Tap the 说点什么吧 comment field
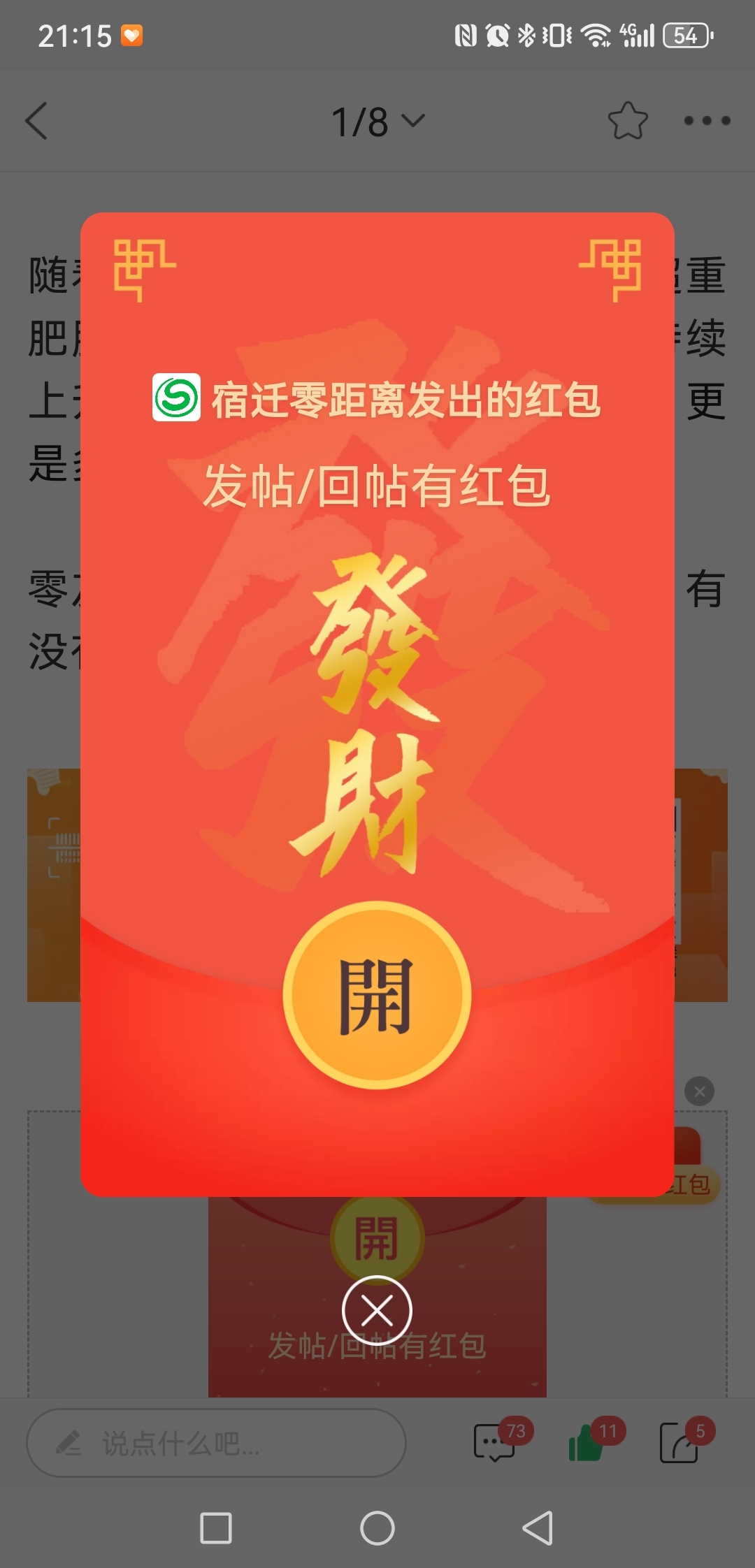 click(x=217, y=1443)
